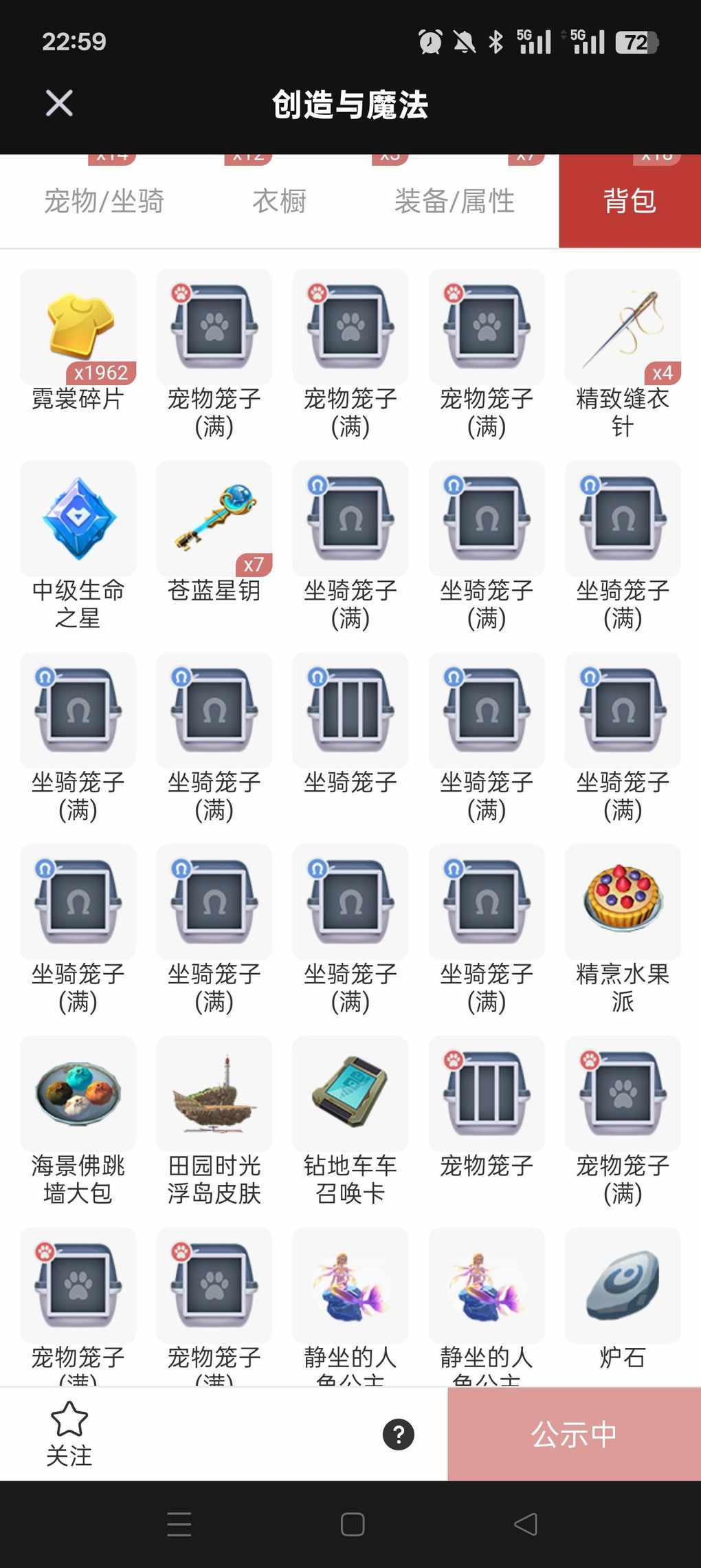Open the help question mark
The height and width of the screenshot is (1568, 701).
399,1435
